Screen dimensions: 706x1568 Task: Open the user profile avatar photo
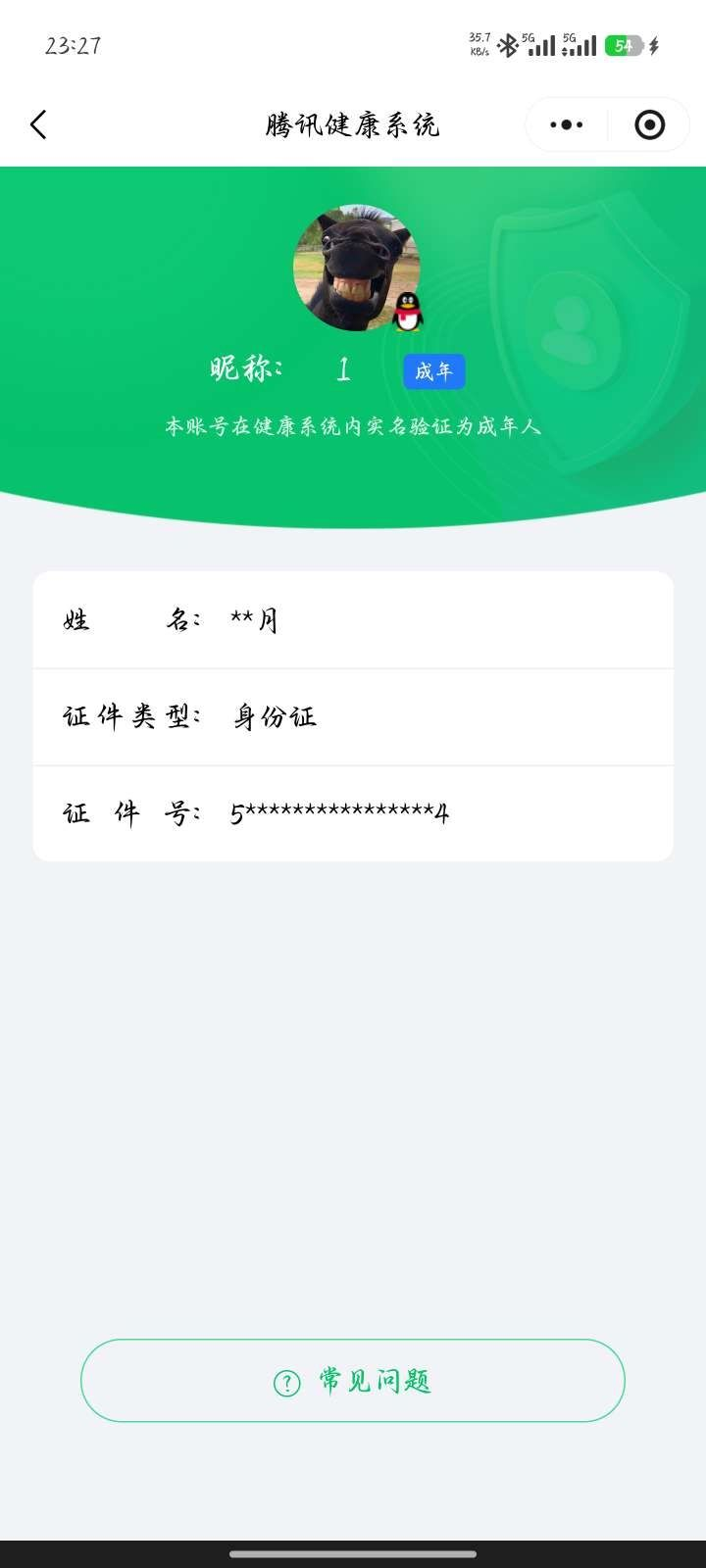click(357, 265)
